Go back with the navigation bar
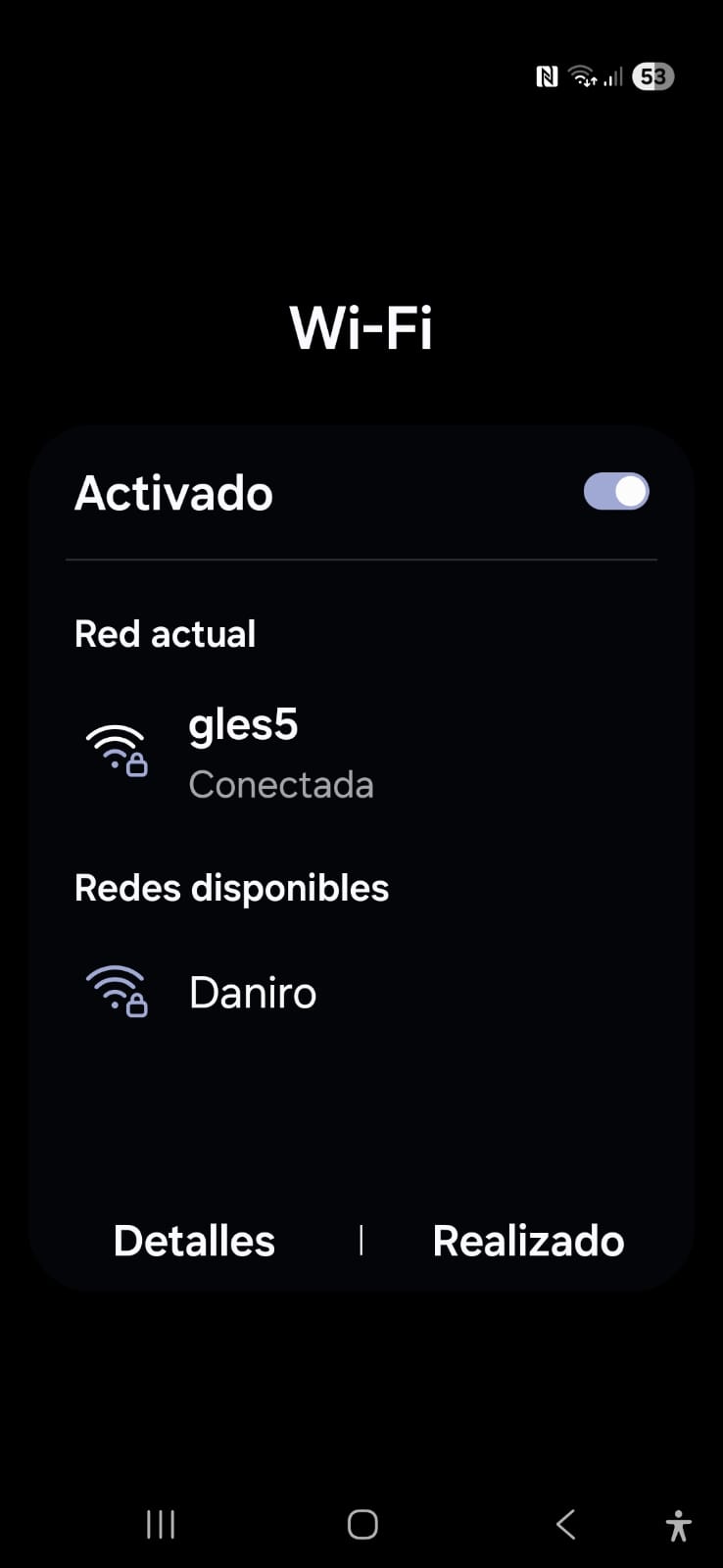723x1568 pixels. point(565,1524)
